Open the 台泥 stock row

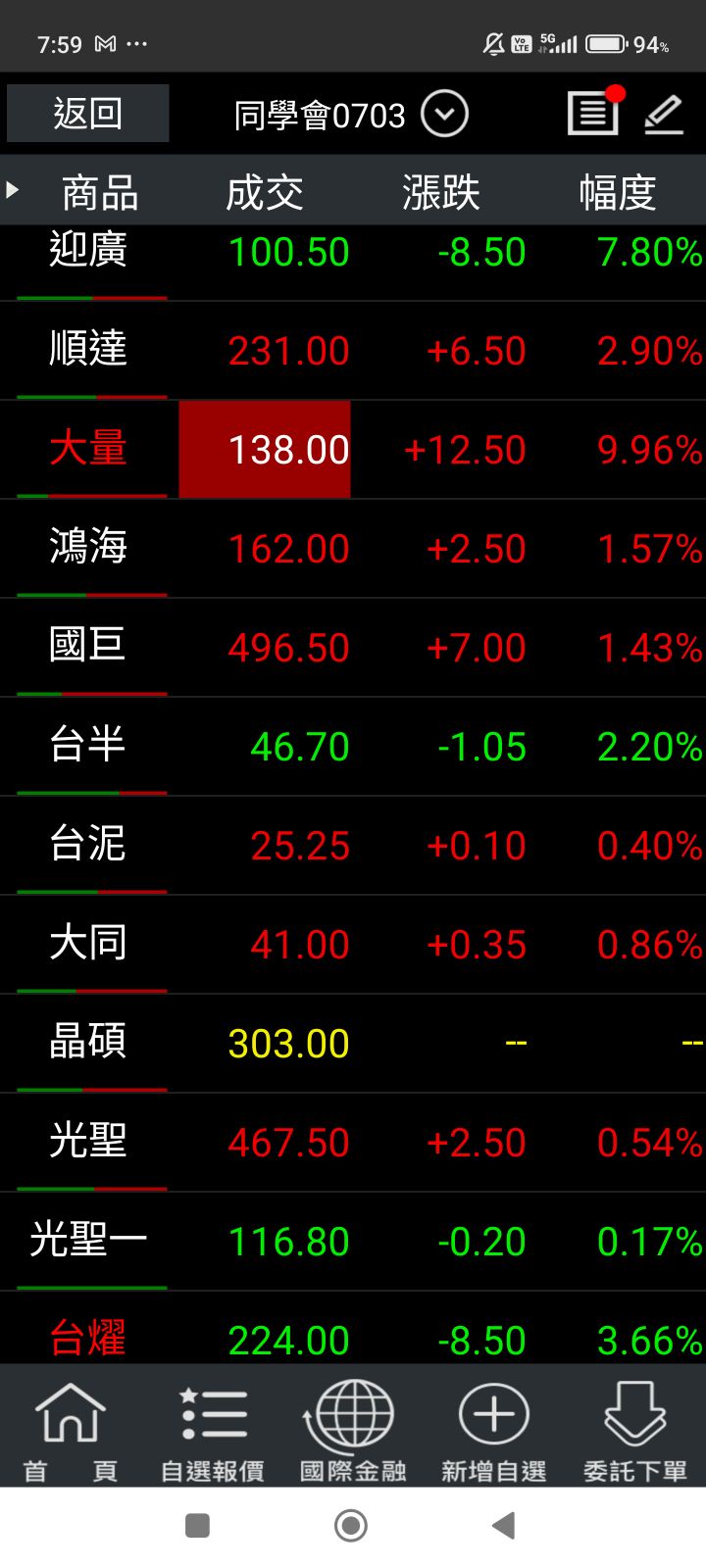[x=353, y=845]
